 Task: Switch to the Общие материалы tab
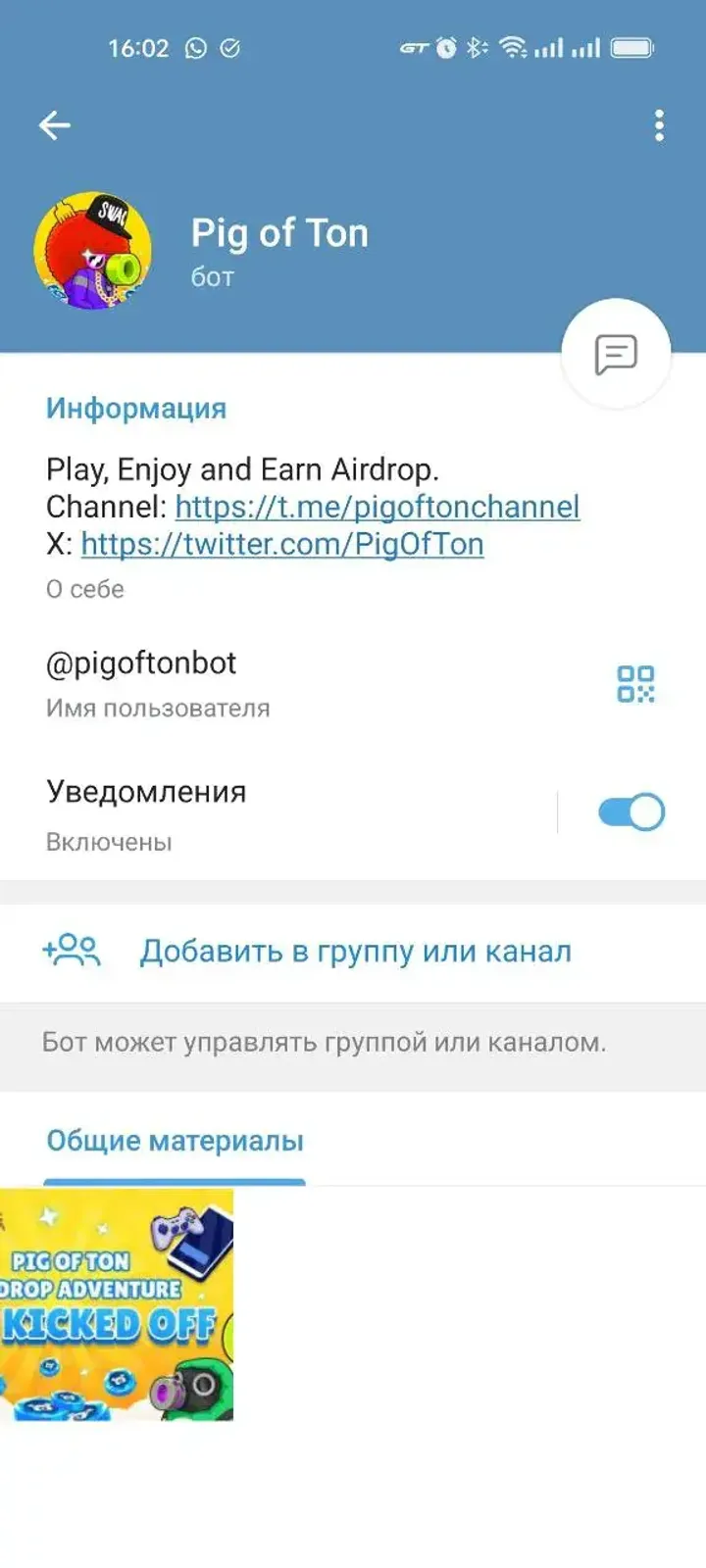pyautogui.click(x=175, y=1140)
